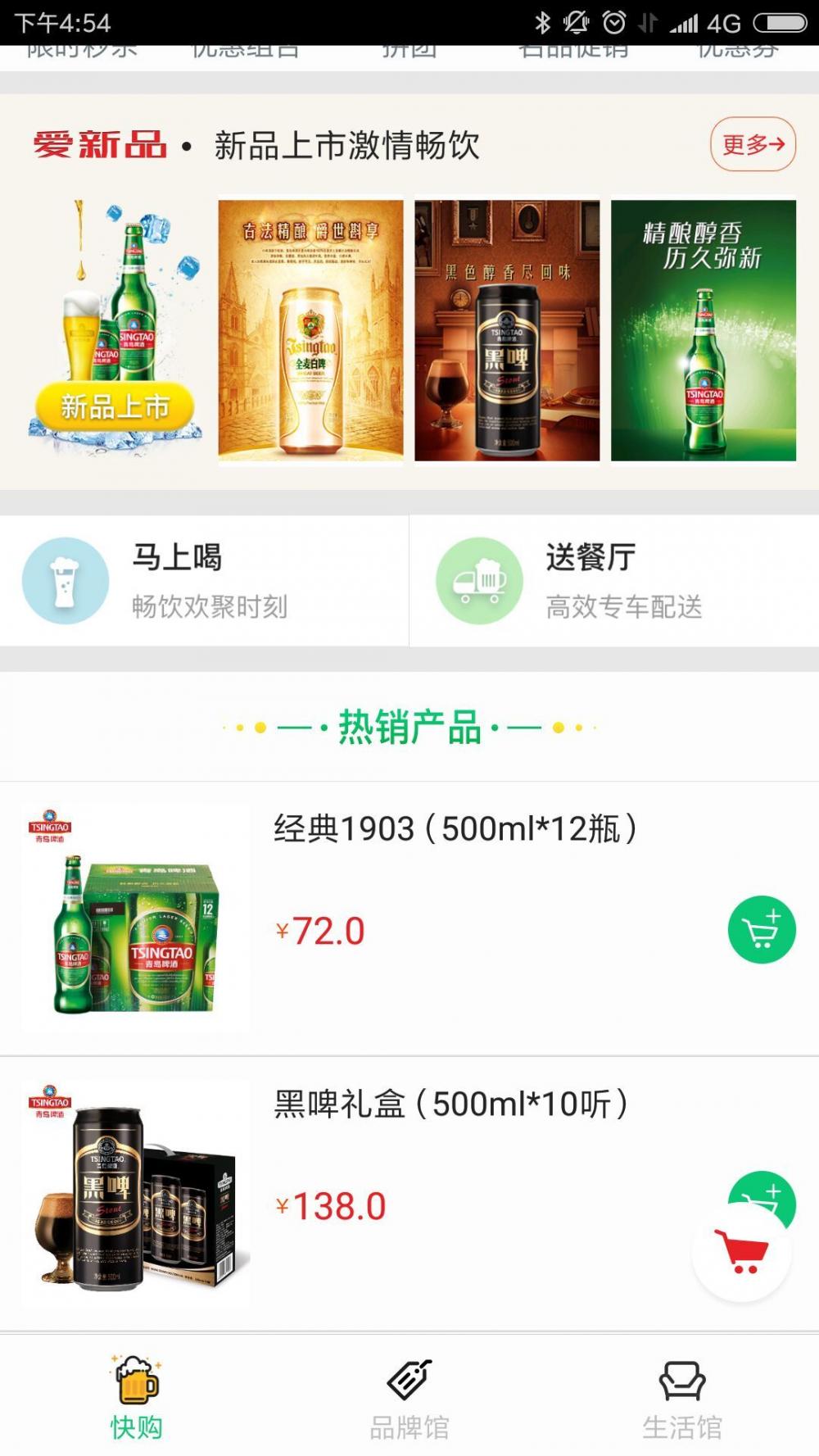
Task: Open the floating red shopping cart
Action: (x=741, y=1252)
